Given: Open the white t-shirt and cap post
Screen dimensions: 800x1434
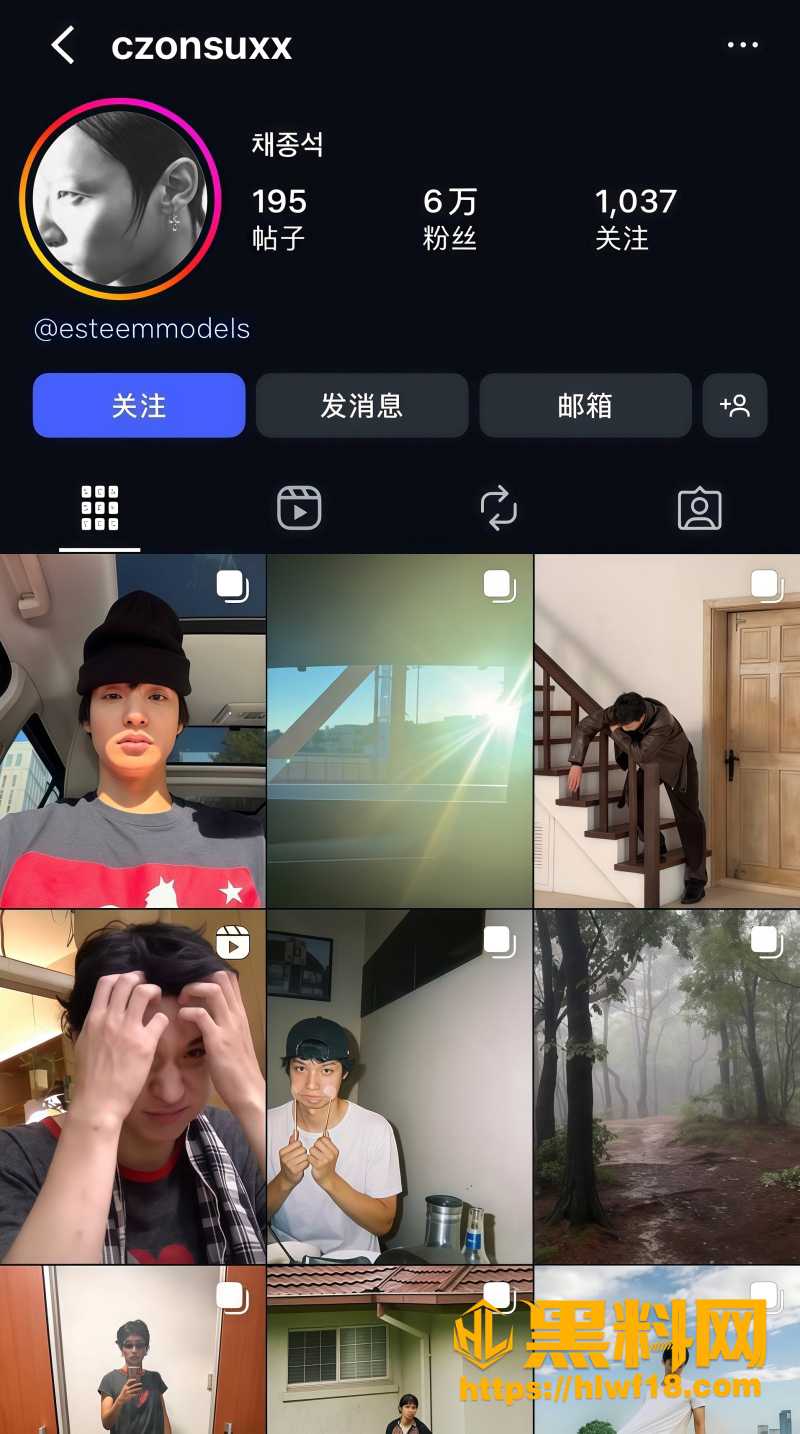Looking at the screenshot, I should point(400,1087).
